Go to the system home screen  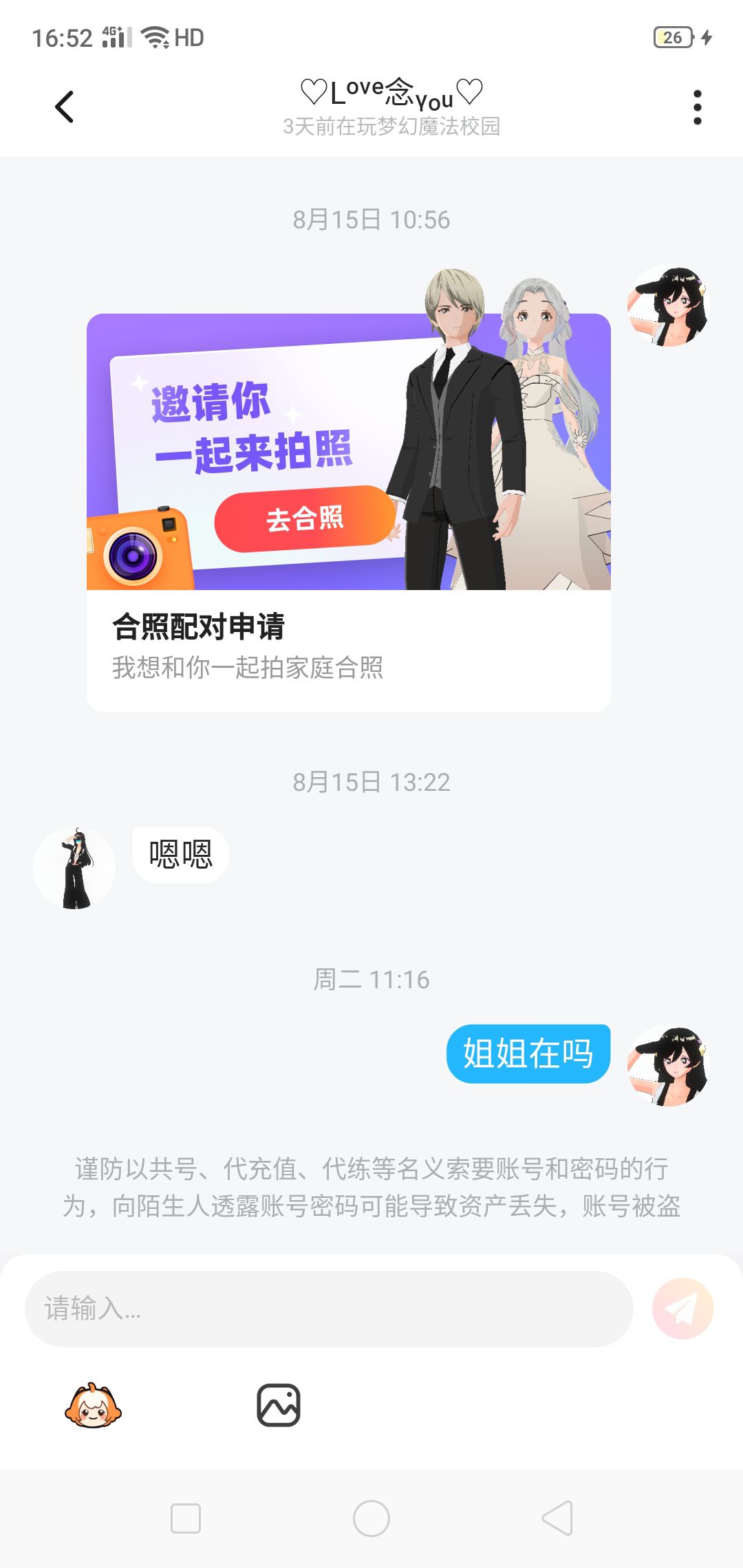pyautogui.click(x=371, y=1518)
